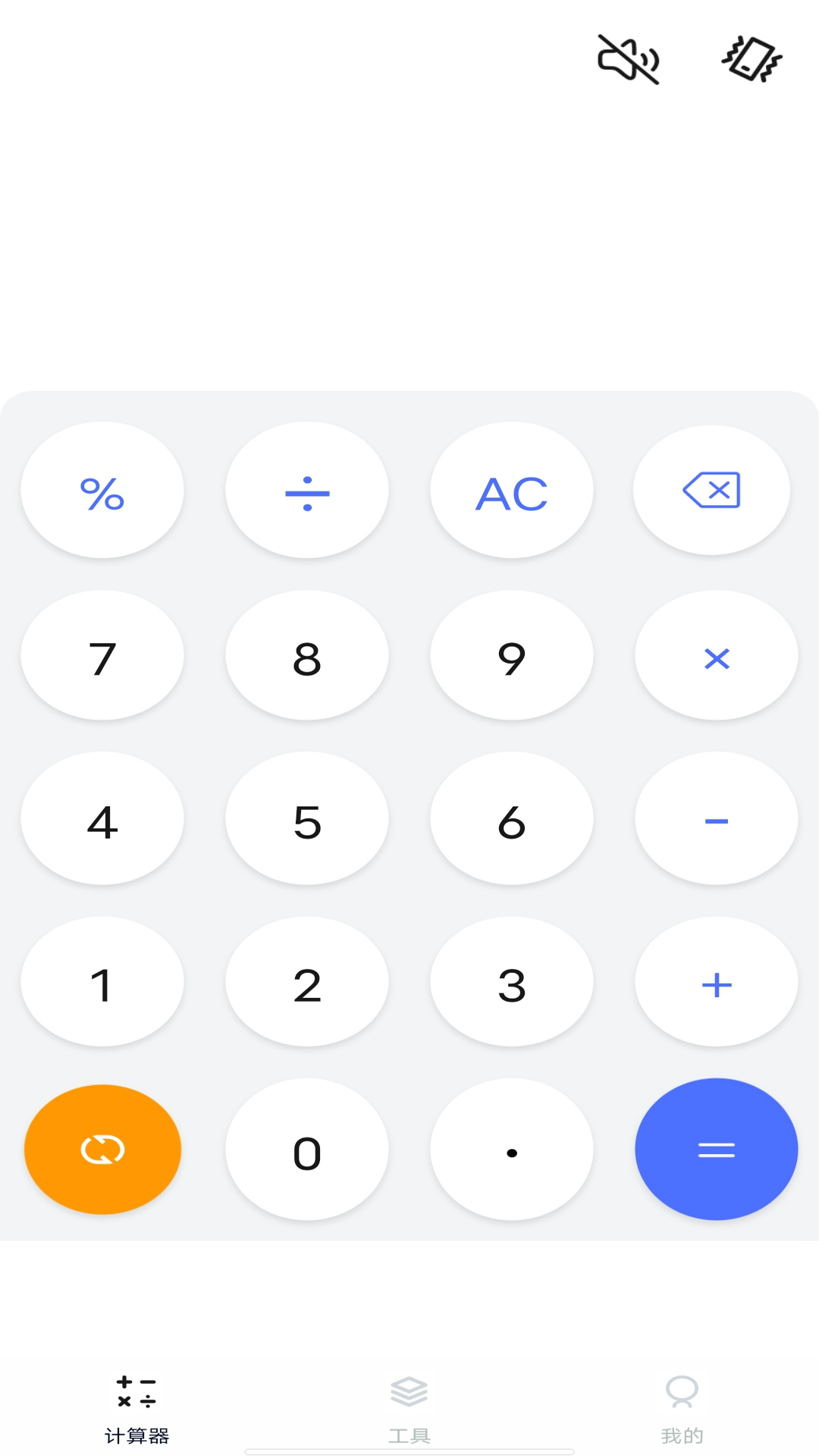Enter the digit 7
819x1456 pixels.
point(102,657)
